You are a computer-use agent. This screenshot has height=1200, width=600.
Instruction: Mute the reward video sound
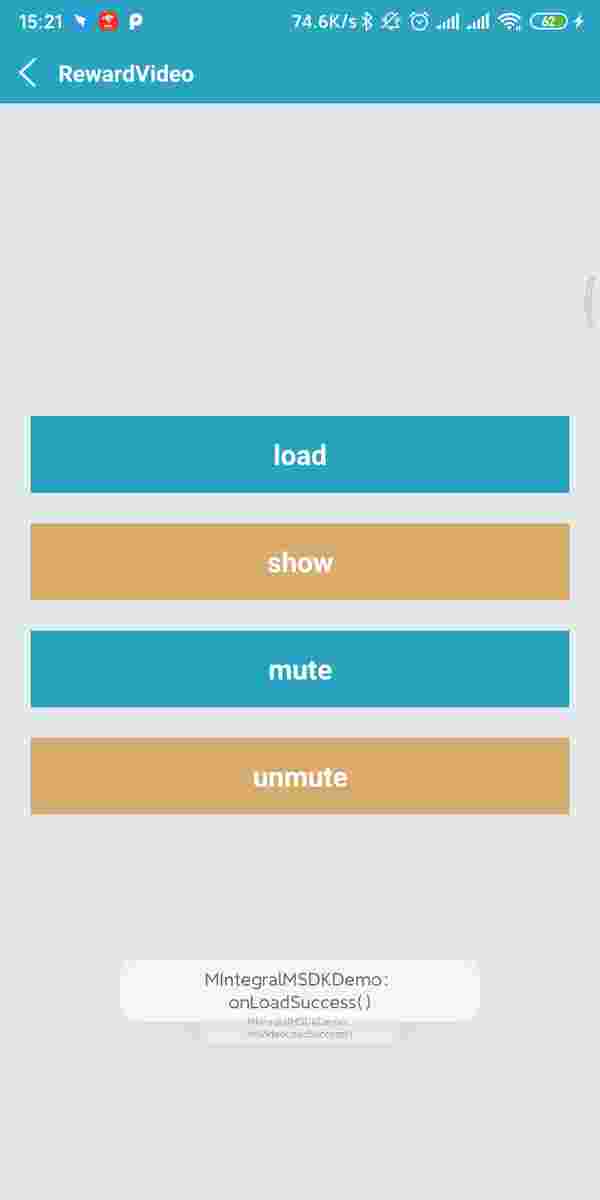[300, 669]
